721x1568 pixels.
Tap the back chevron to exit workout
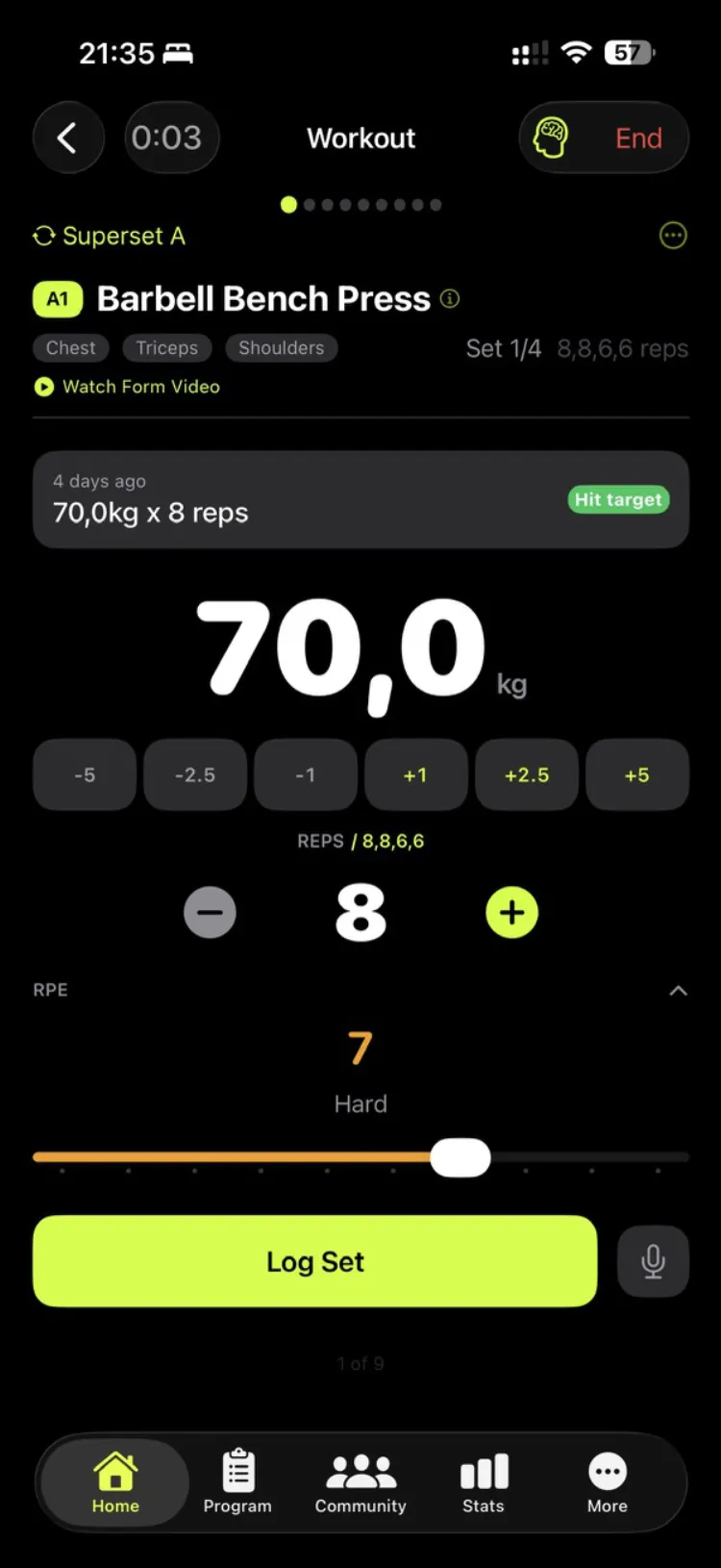67,138
